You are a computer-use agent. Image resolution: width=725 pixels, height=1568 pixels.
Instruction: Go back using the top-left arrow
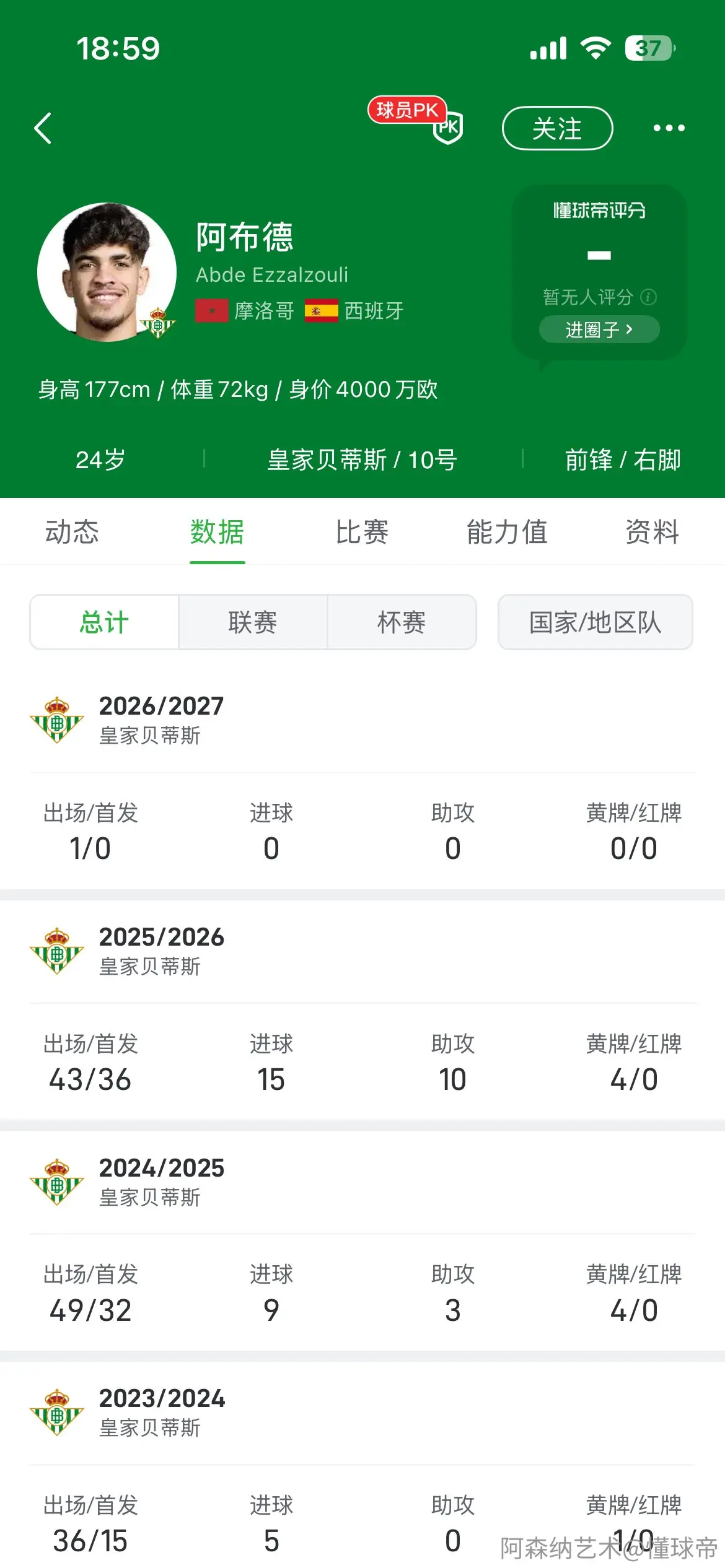43,128
